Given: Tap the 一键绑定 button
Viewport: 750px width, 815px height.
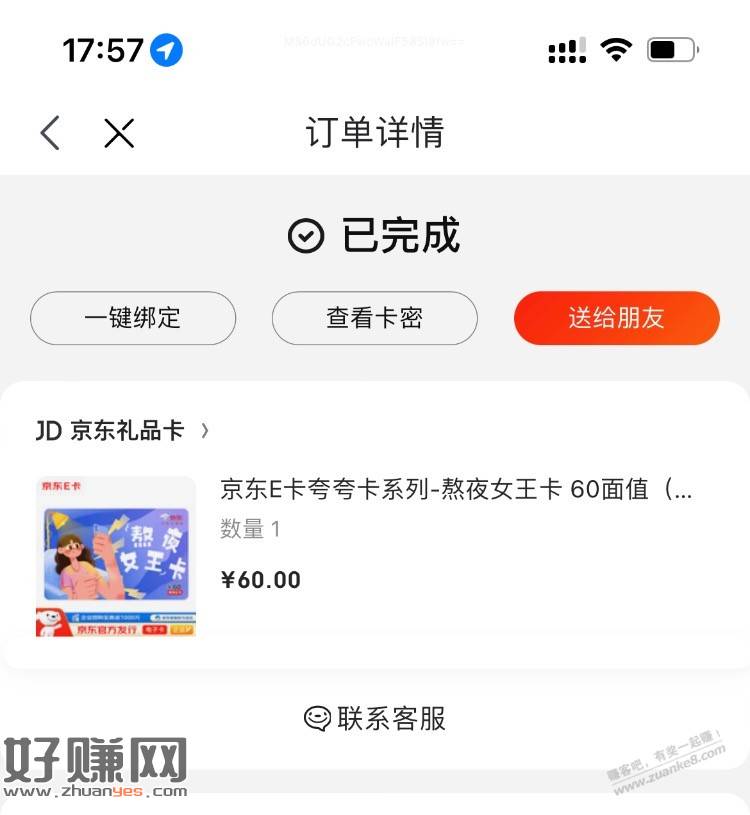Looking at the screenshot, I should click(133, 318).
